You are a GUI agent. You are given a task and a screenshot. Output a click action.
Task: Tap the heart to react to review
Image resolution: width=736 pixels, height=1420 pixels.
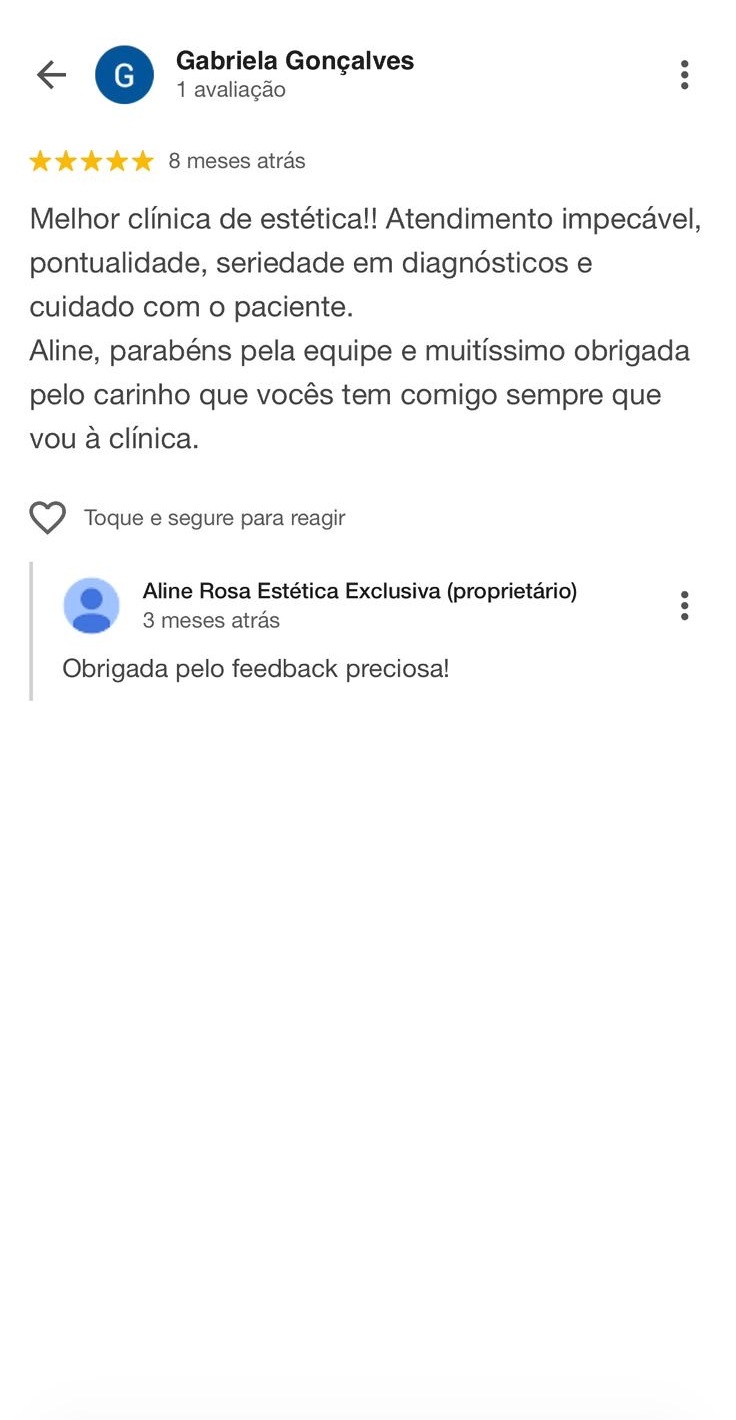point(47,517)
